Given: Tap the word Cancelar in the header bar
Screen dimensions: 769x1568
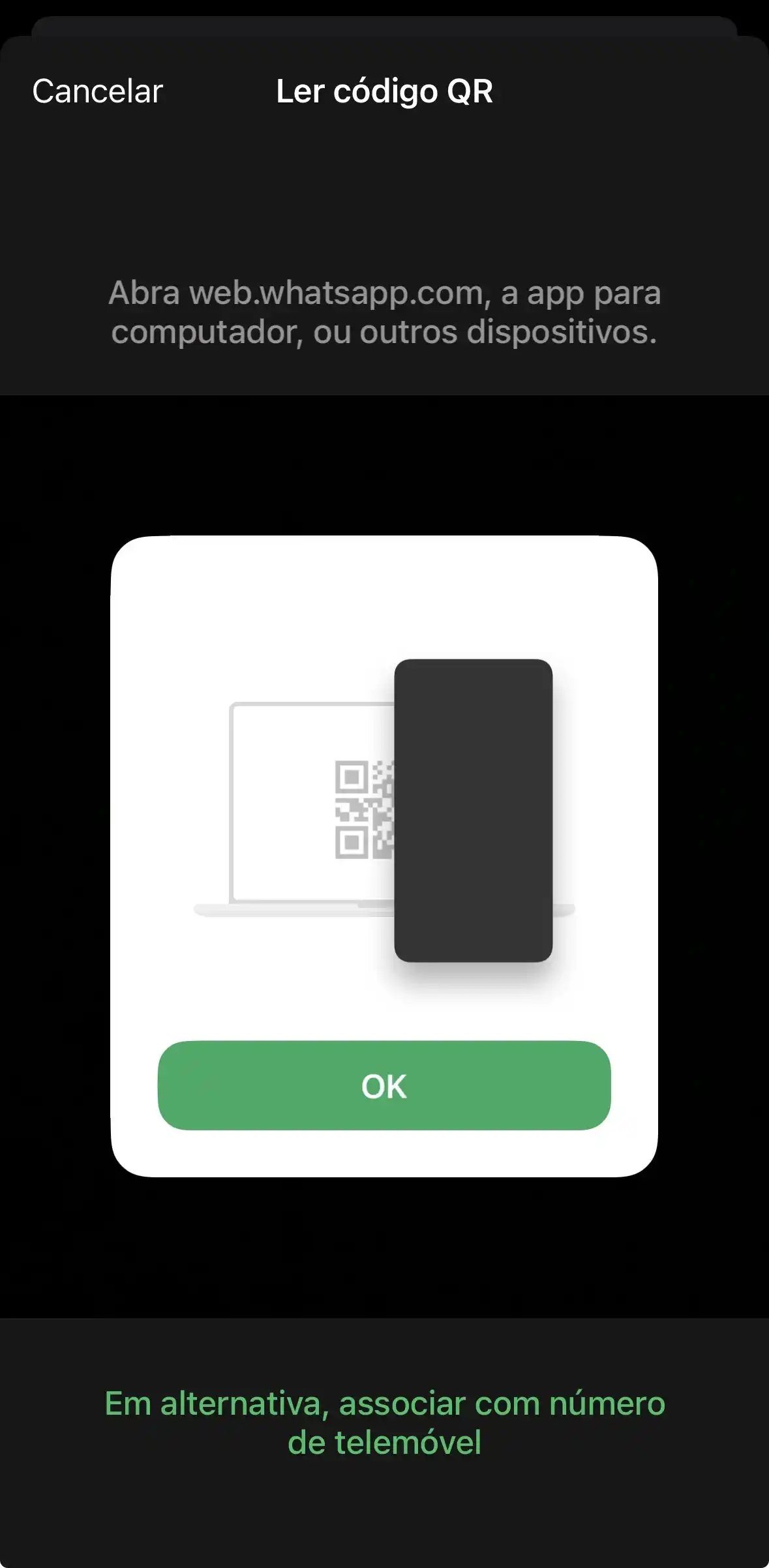Looking at the screenshot, I should tap(97, 91).
